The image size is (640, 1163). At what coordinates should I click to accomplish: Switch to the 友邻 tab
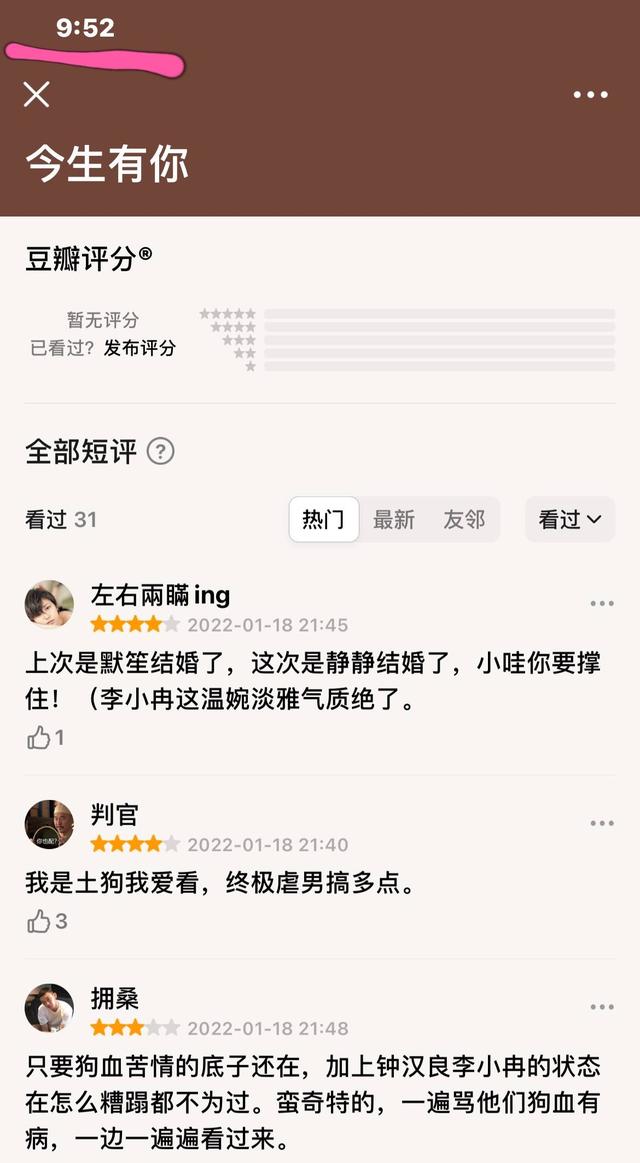tap(464, 519)
